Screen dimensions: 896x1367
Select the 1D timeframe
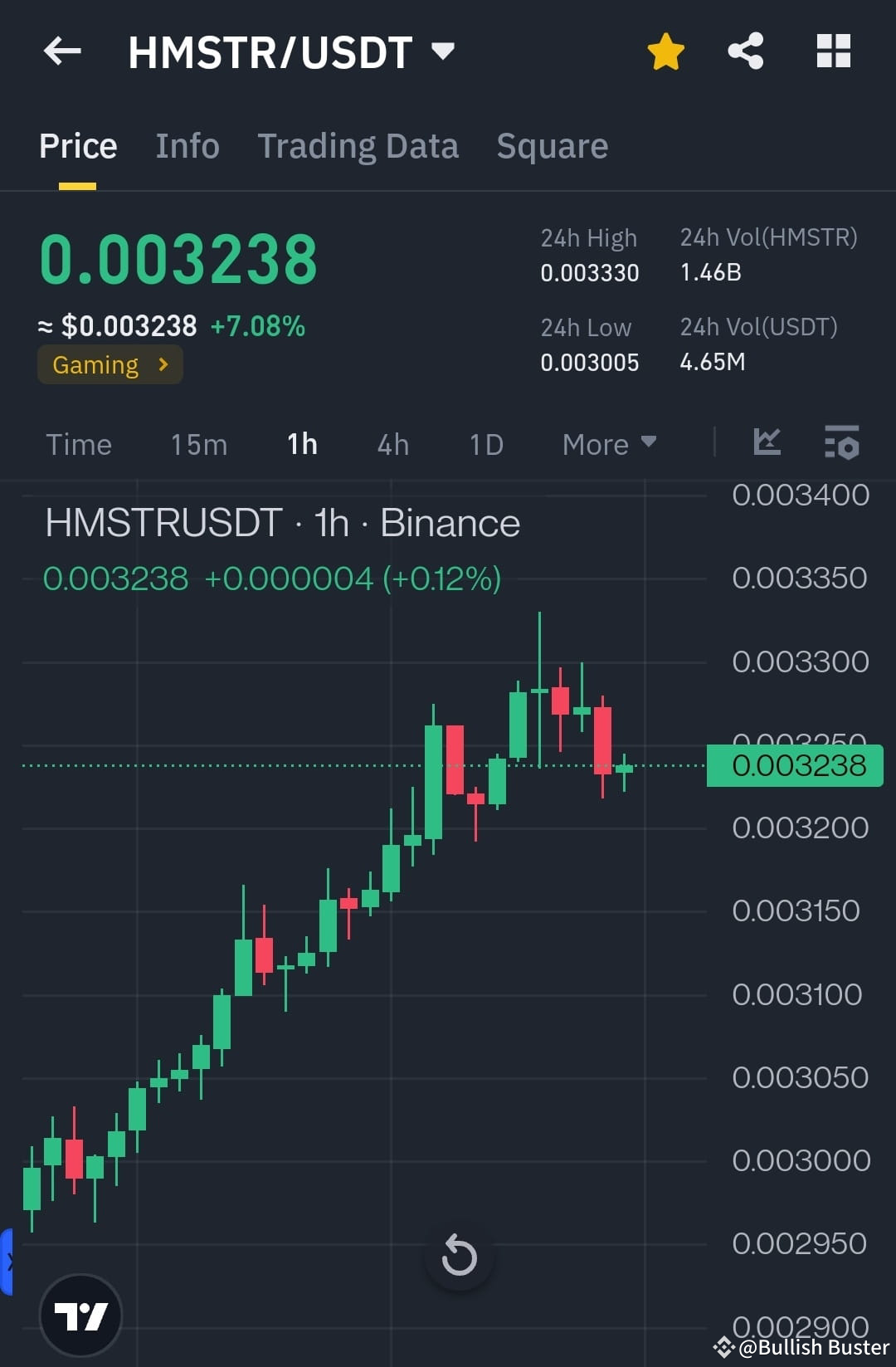485,444
